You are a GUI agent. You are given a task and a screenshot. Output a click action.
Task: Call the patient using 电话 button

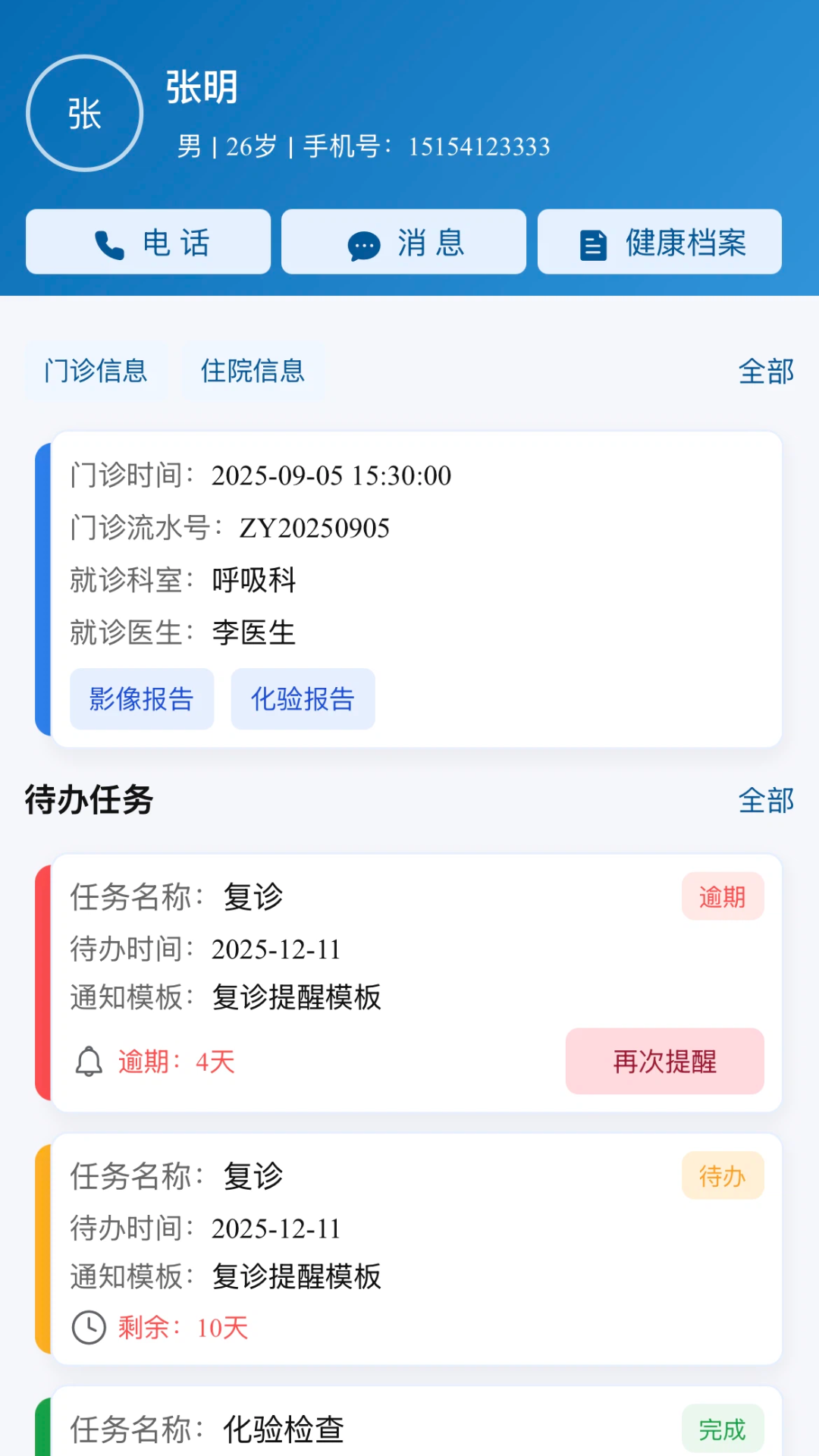click(x=148, y=242)
